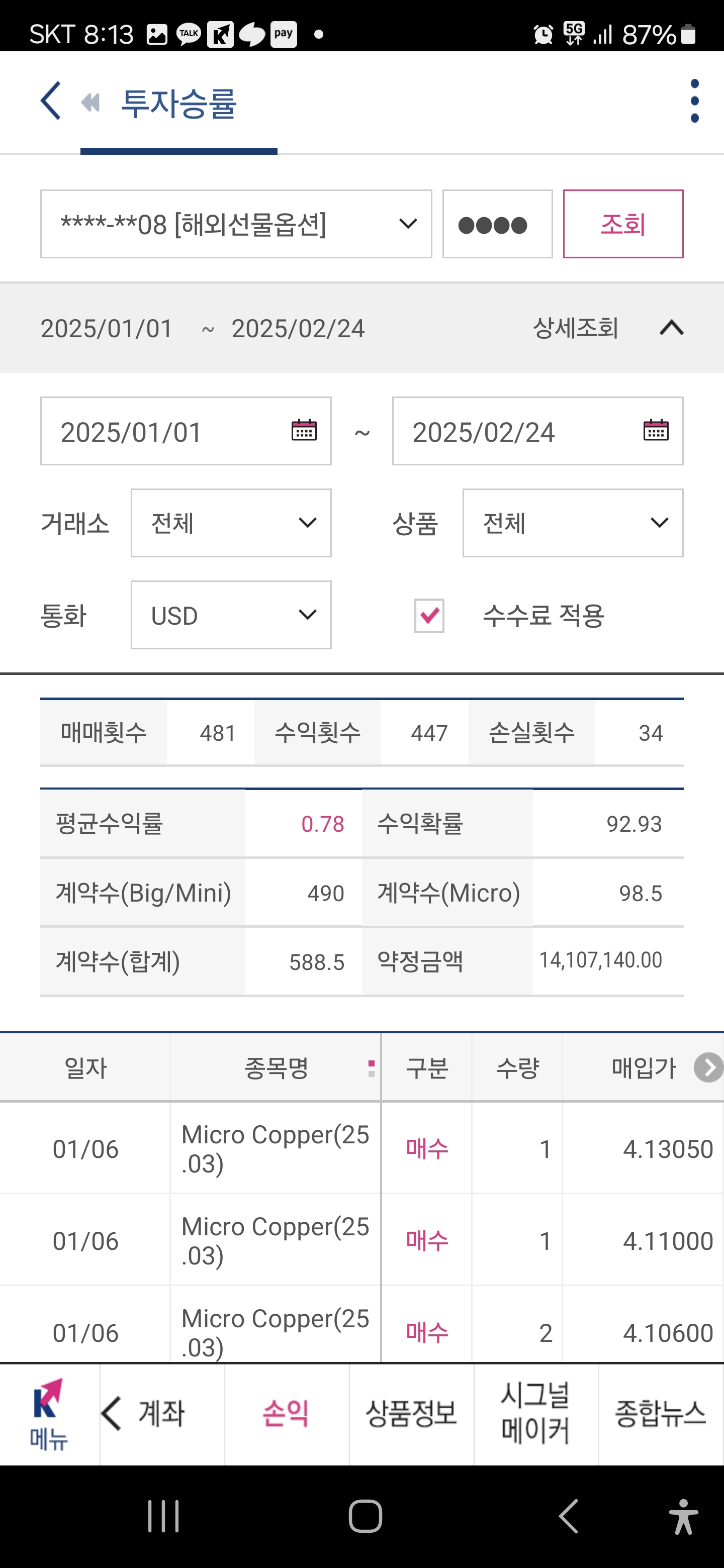The width and height of the screenshot is (724, 1568).
Task: Open the K 메뉴 button
Action: (48, 1414)
